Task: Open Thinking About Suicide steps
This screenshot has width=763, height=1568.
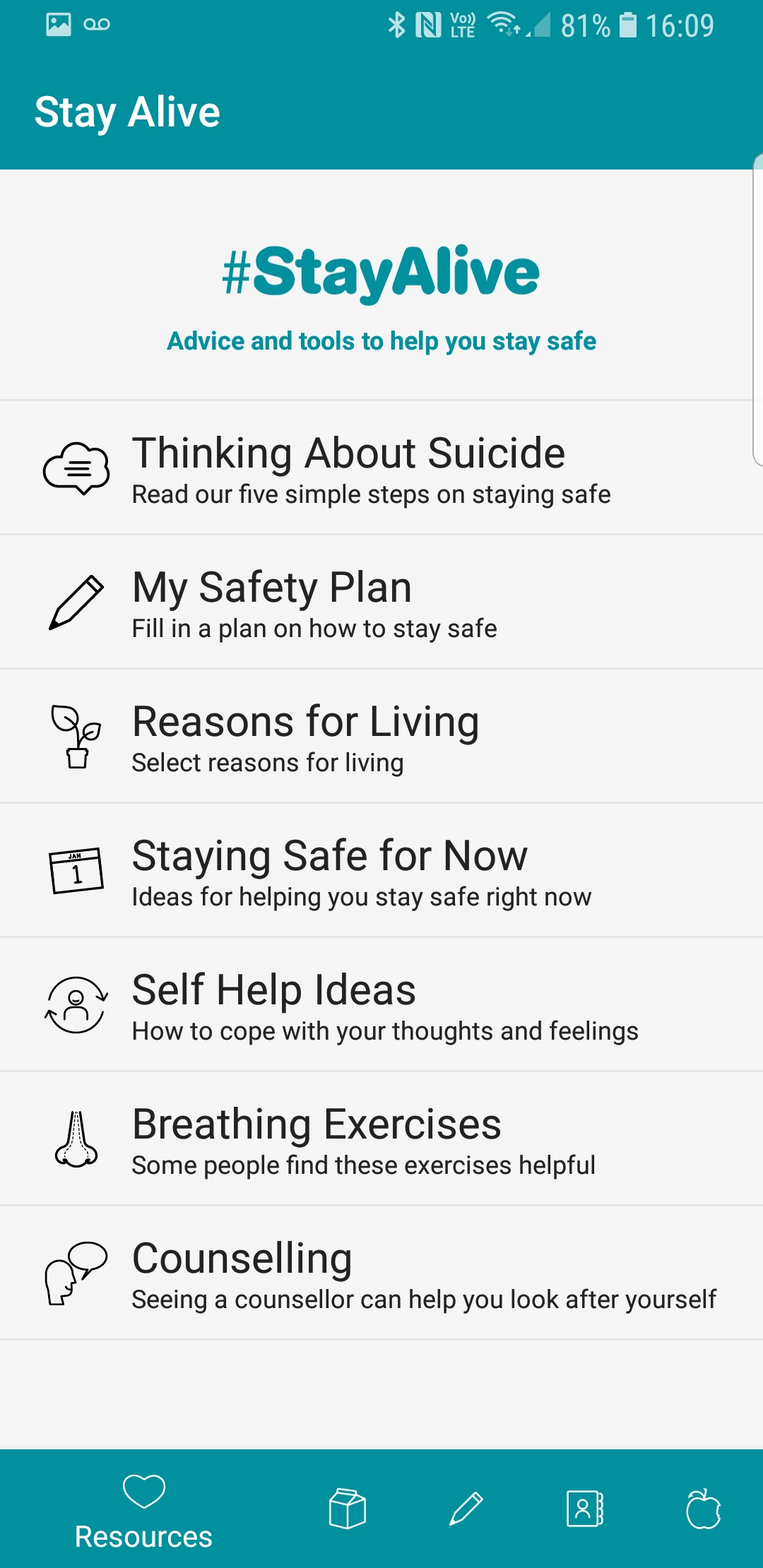Action: click(381, 468)
